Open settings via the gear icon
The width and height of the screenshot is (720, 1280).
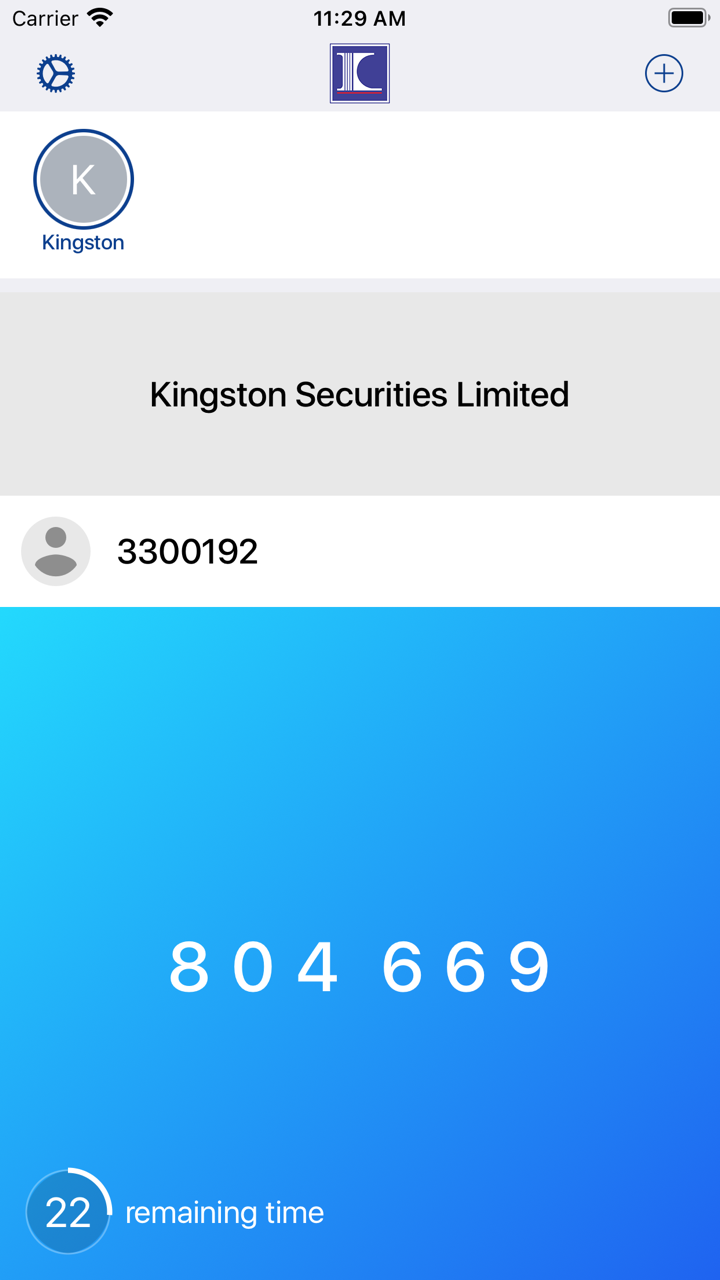(56, 74)
